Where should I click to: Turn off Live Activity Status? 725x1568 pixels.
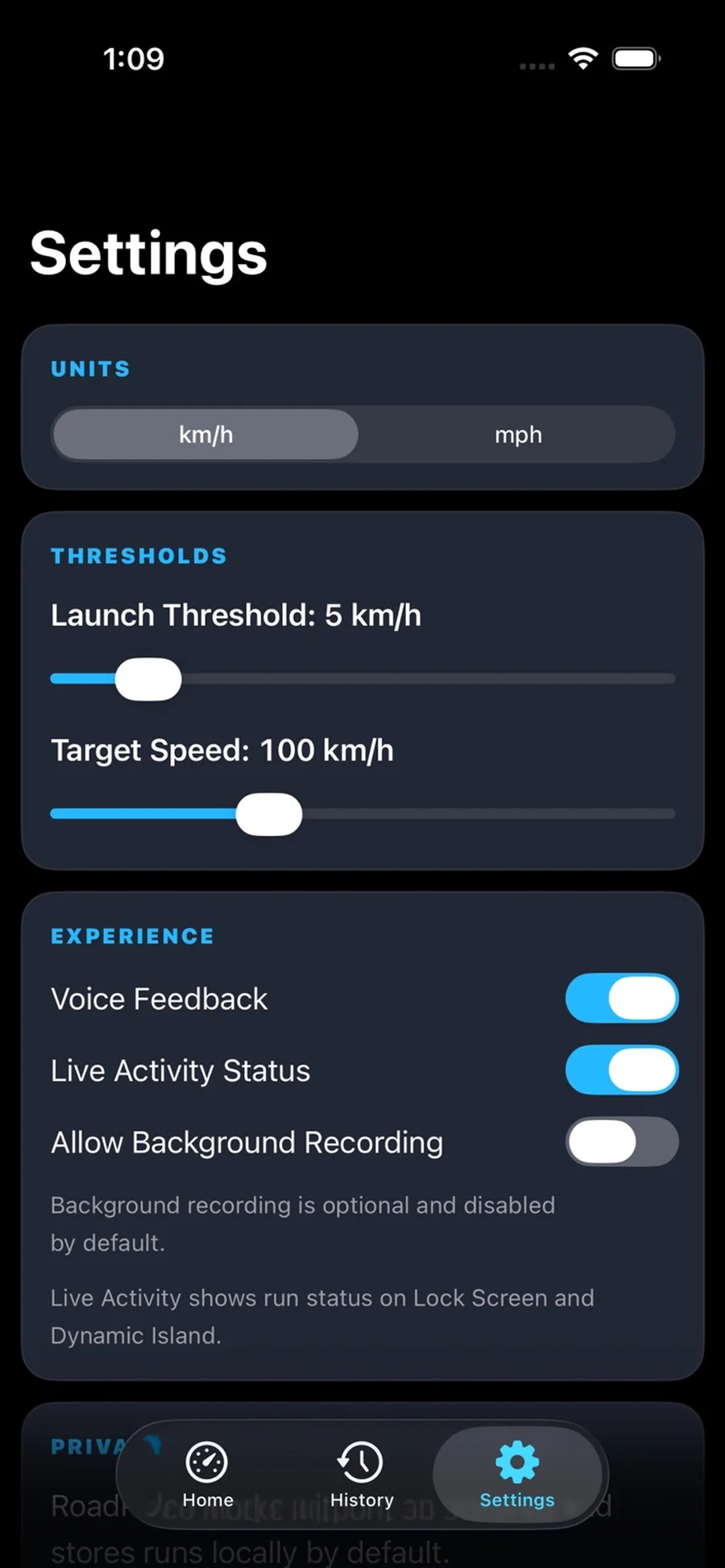[x=621, y=1069]
